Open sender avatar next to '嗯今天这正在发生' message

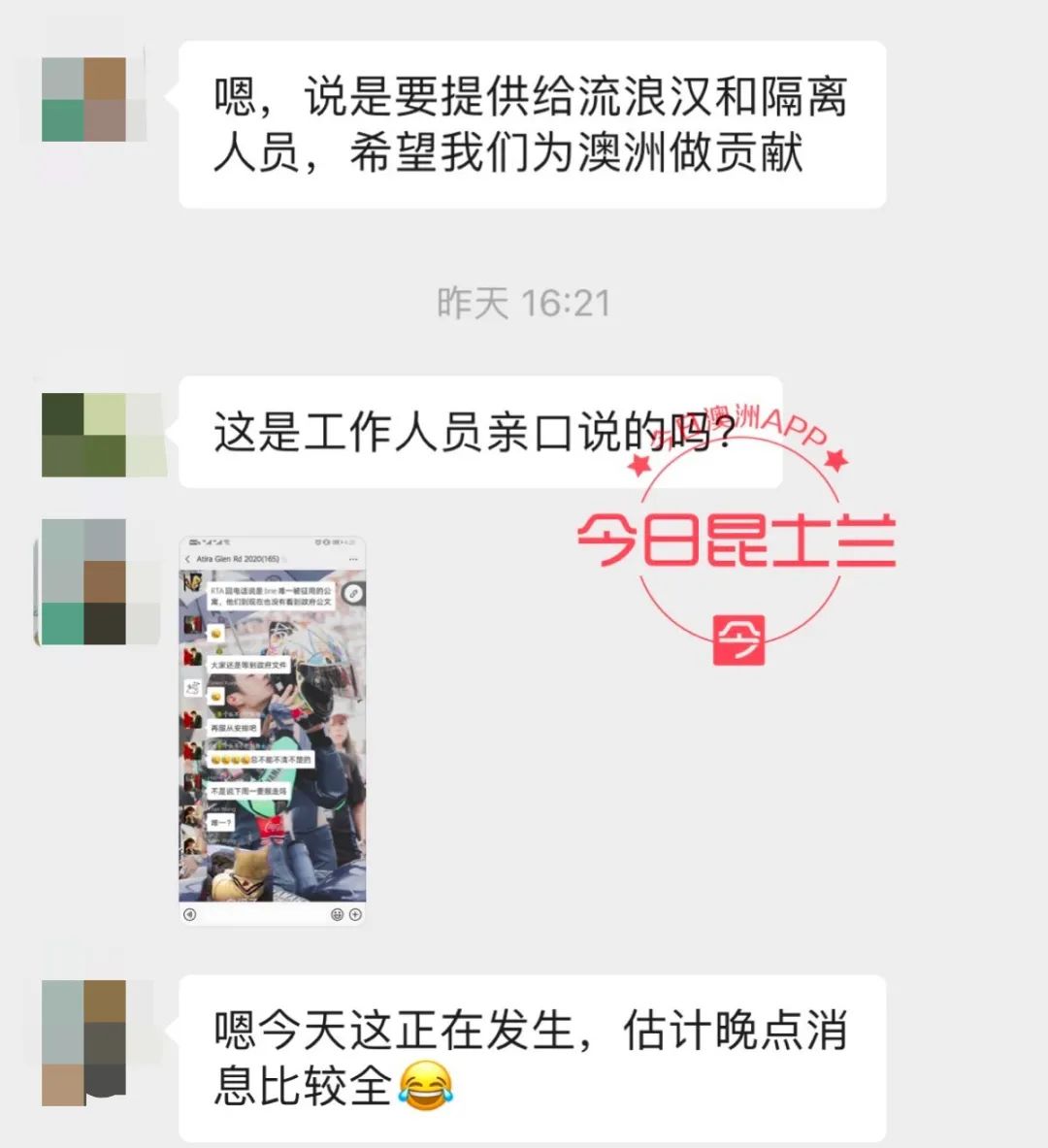click(x=83, y=1043)
